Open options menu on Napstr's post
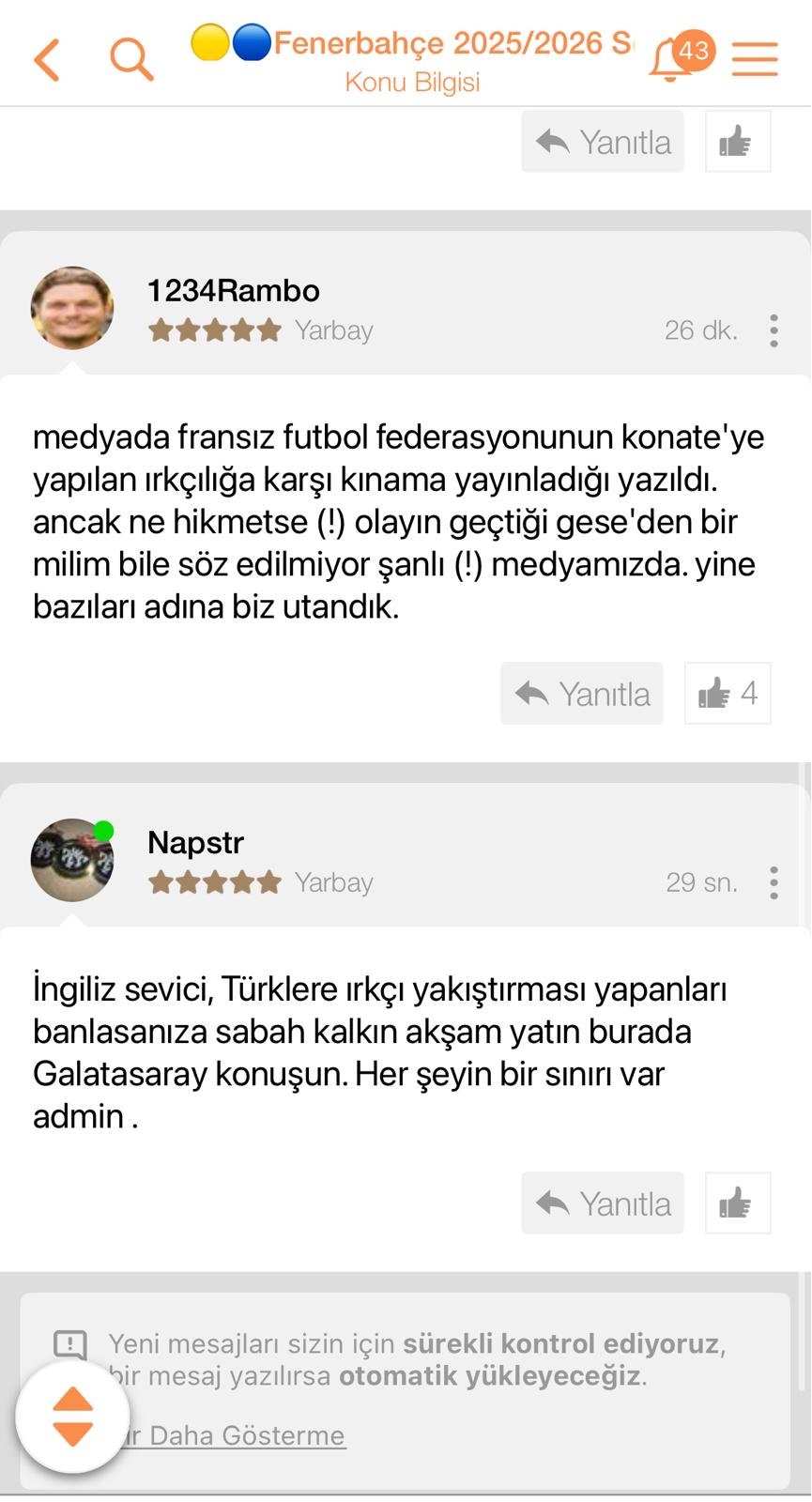This screenshot has width=812, height=1502. 774,882
